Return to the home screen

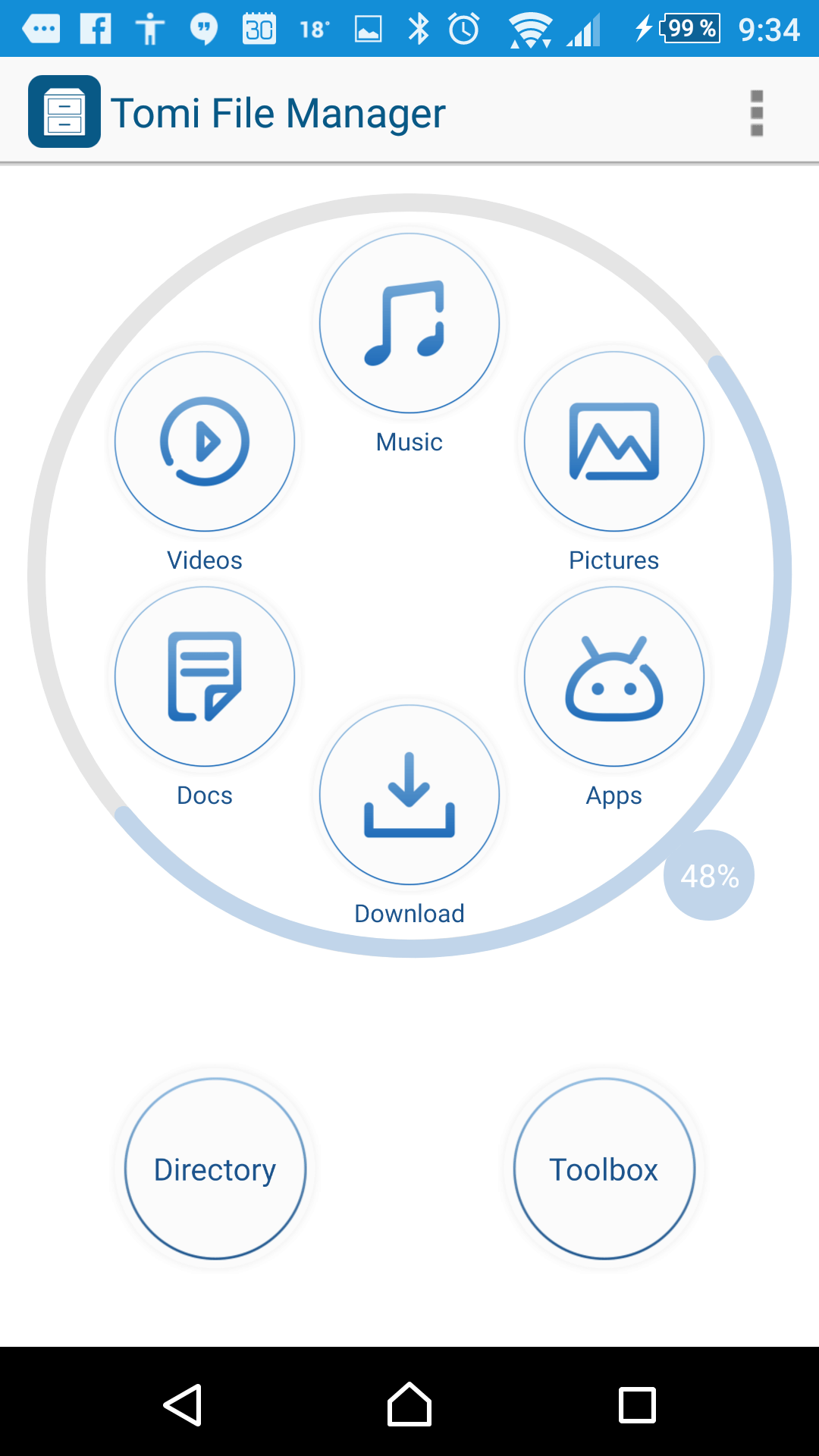(409, 1404)
